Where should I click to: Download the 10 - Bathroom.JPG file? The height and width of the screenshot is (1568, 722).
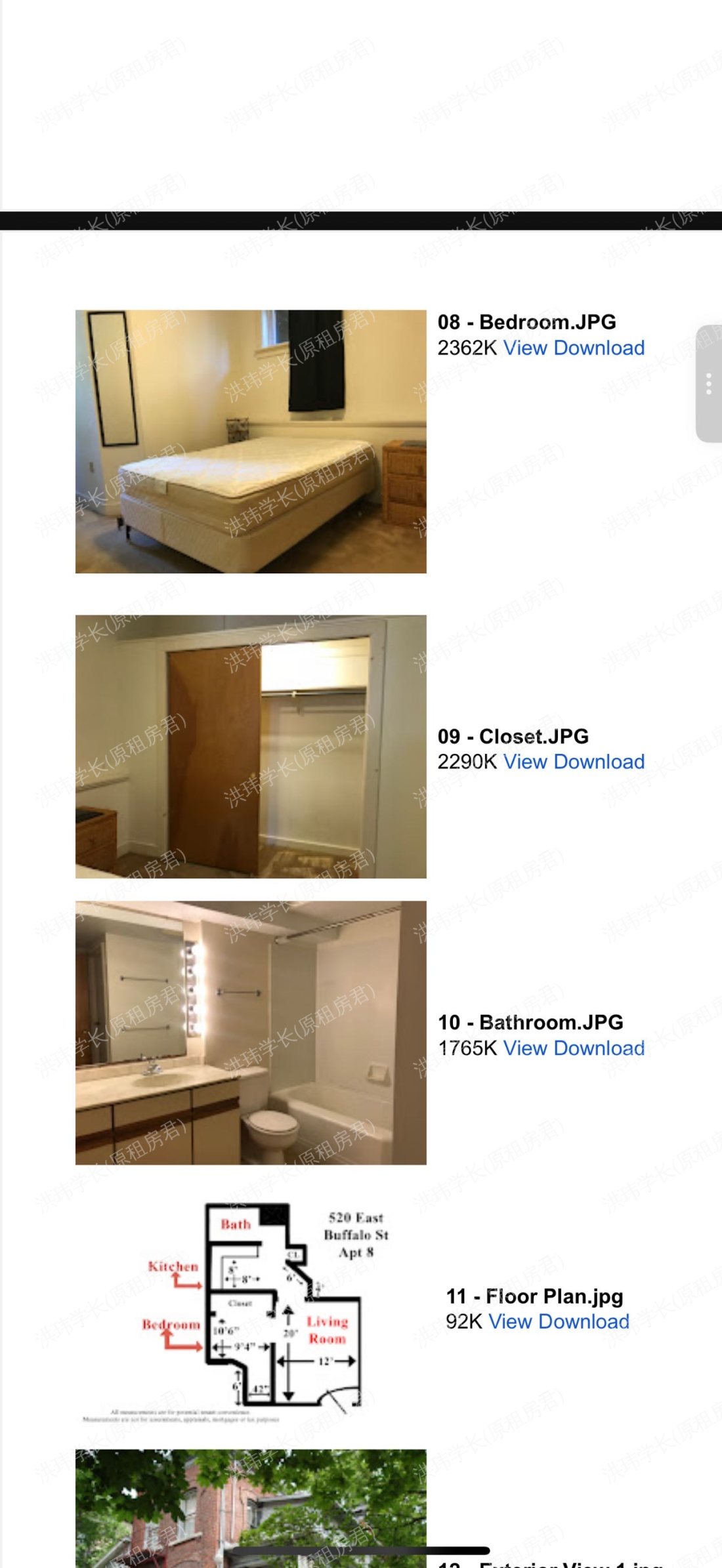pyautogui.click(x=599, y=1048)
